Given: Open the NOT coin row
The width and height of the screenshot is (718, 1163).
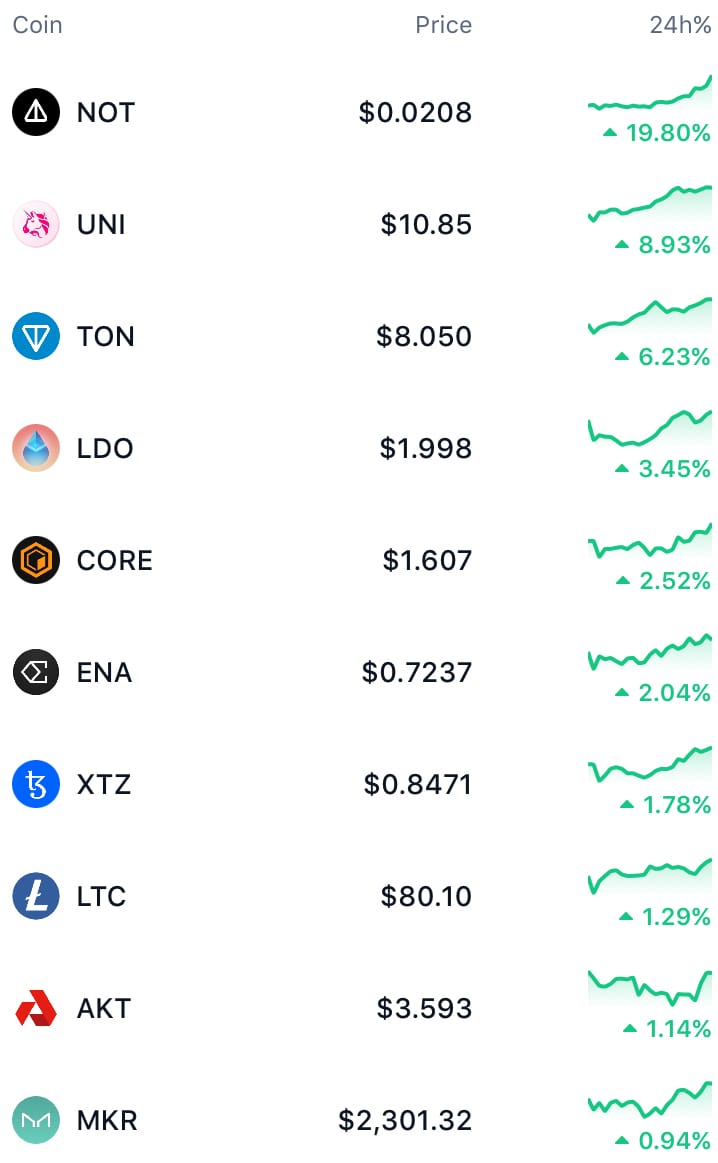Looking at the screenshot, I should pyautogui.click(x=359, y=112).
